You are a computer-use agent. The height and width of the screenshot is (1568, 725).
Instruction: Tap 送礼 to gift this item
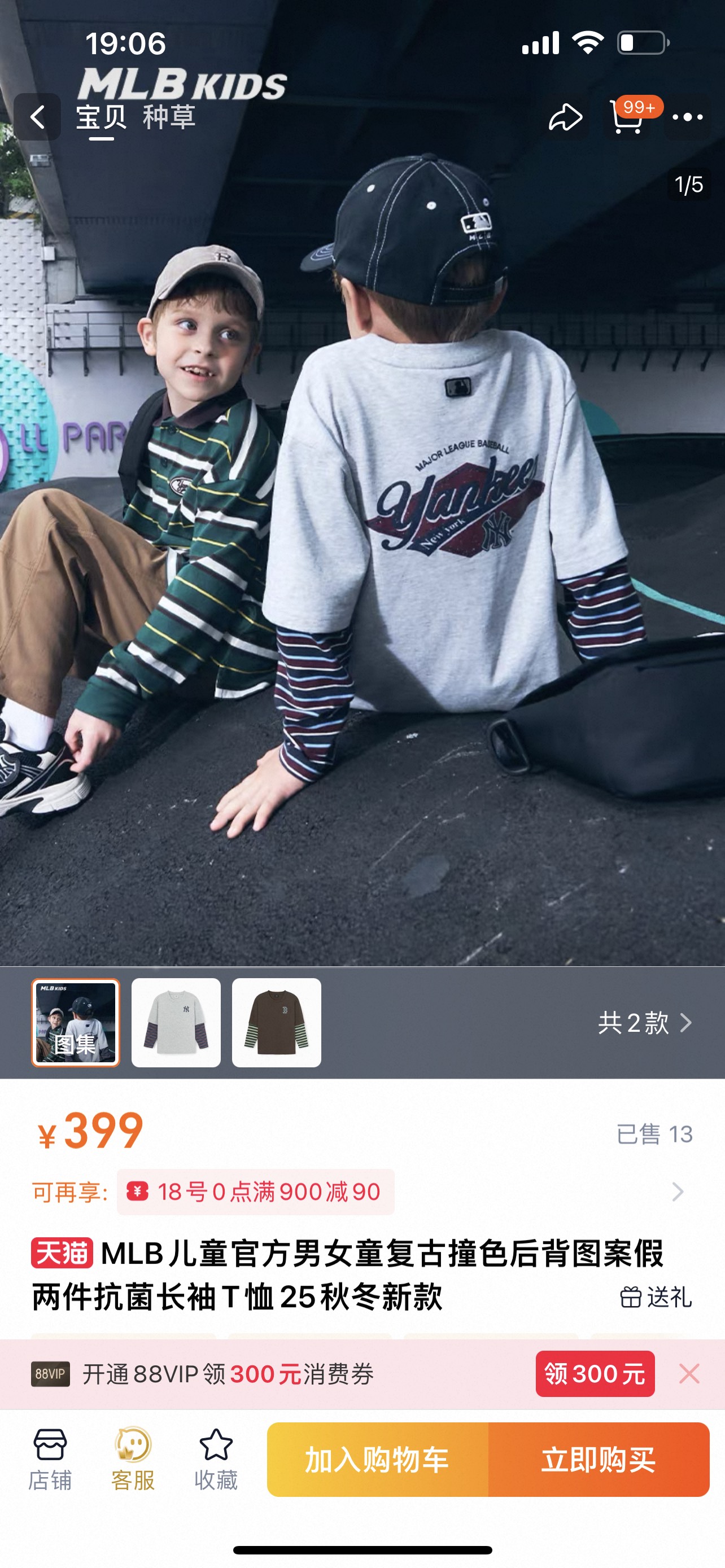[x=656, y=1298]
